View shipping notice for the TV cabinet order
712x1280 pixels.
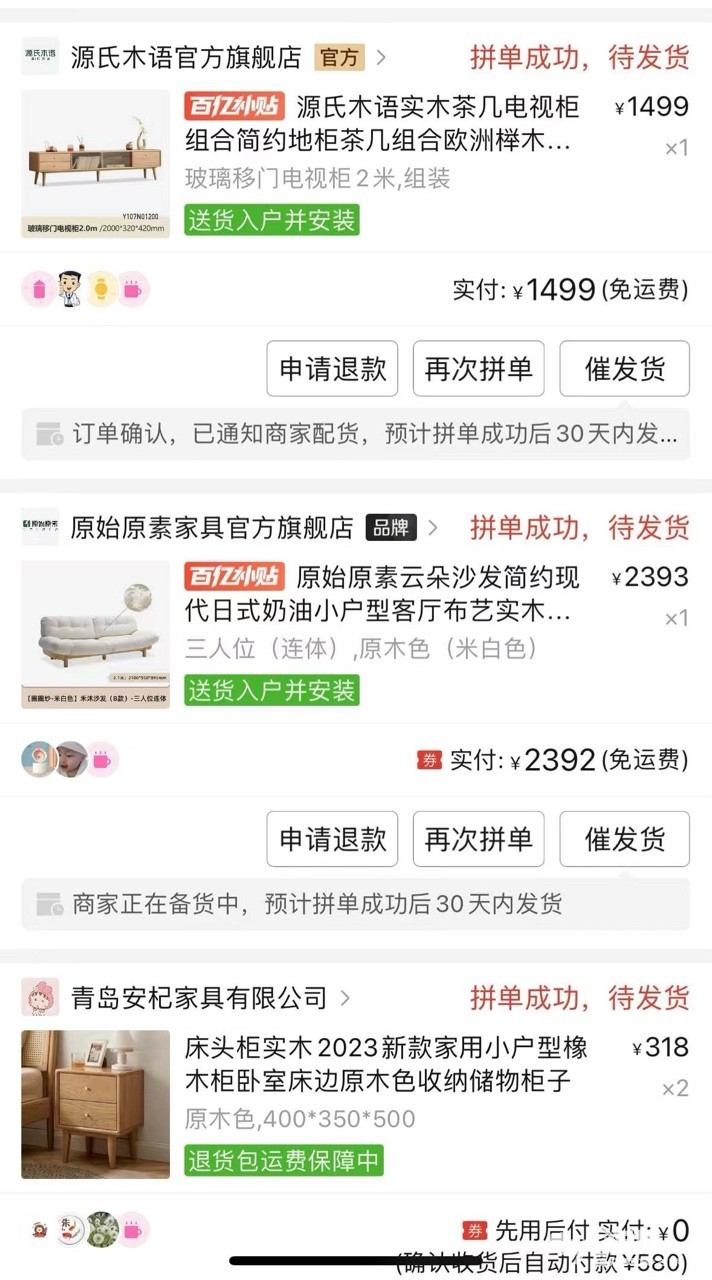[x=356, y=434]
